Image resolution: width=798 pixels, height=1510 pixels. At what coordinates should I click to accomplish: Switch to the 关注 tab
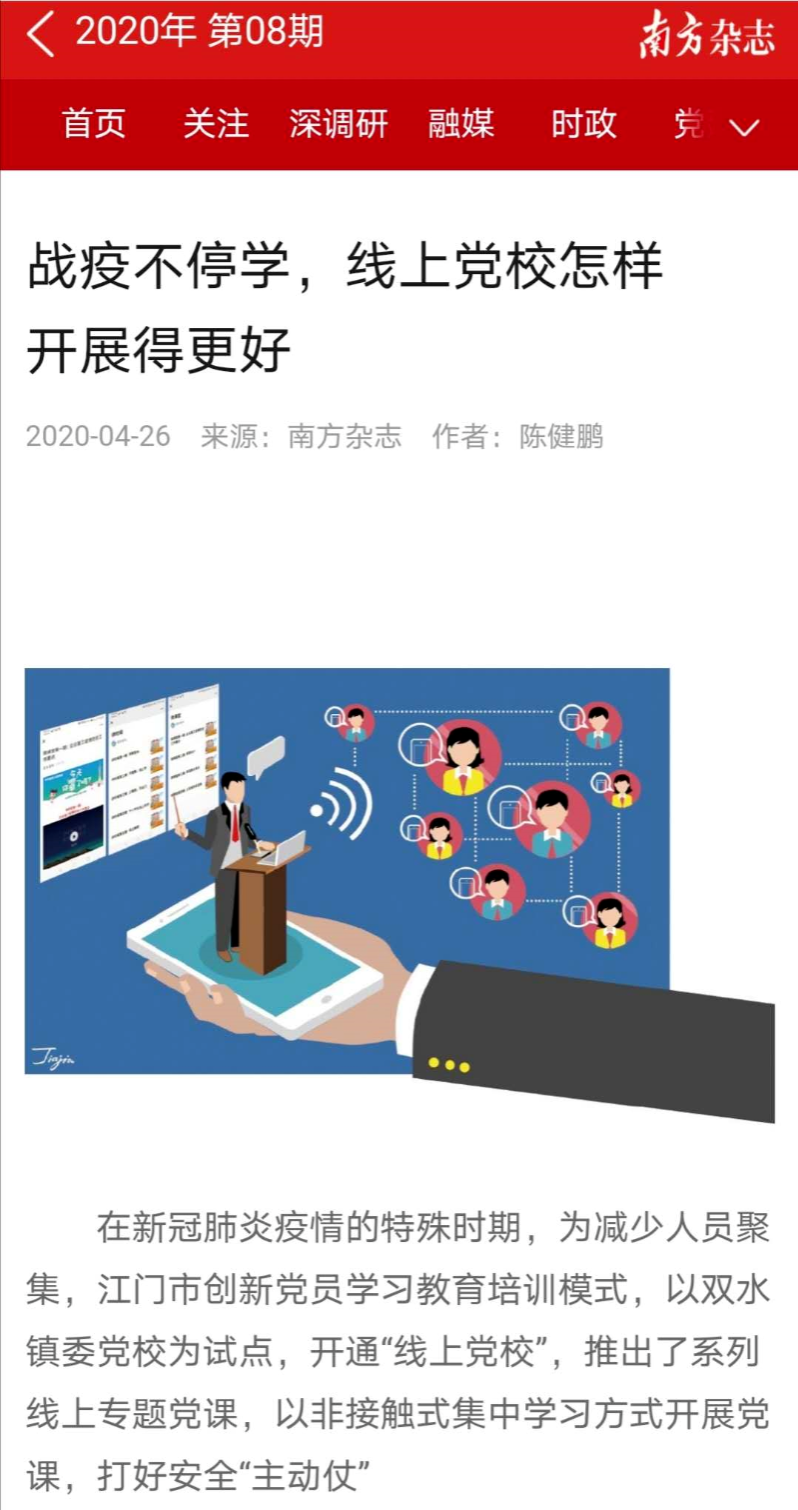tap(215, 125)
